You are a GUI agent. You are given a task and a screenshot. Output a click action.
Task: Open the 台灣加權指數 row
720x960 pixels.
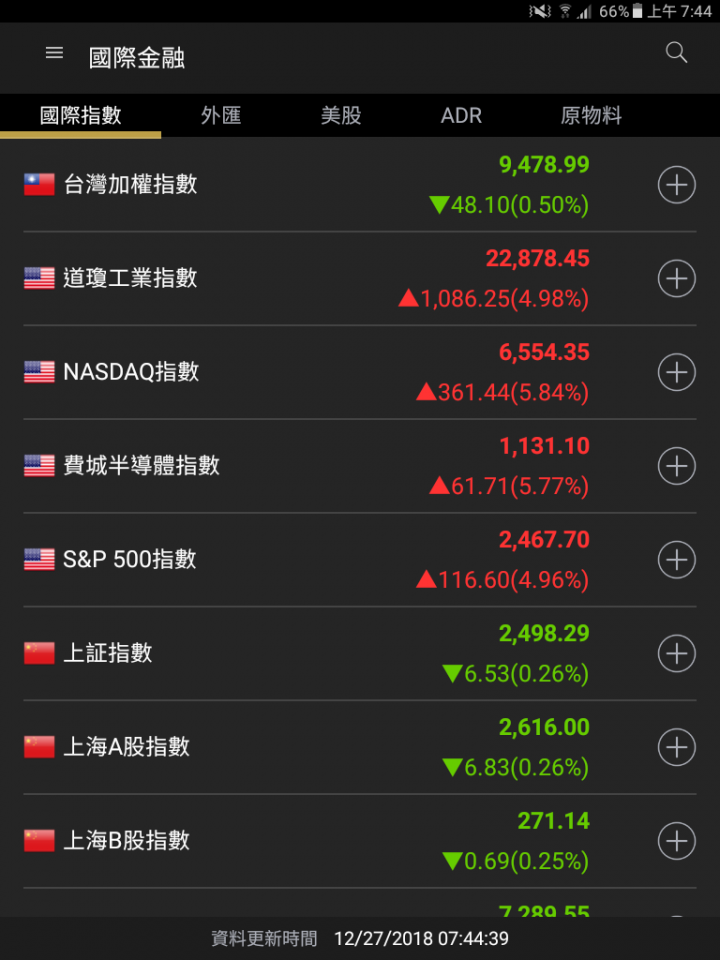[x=300, y=185]
